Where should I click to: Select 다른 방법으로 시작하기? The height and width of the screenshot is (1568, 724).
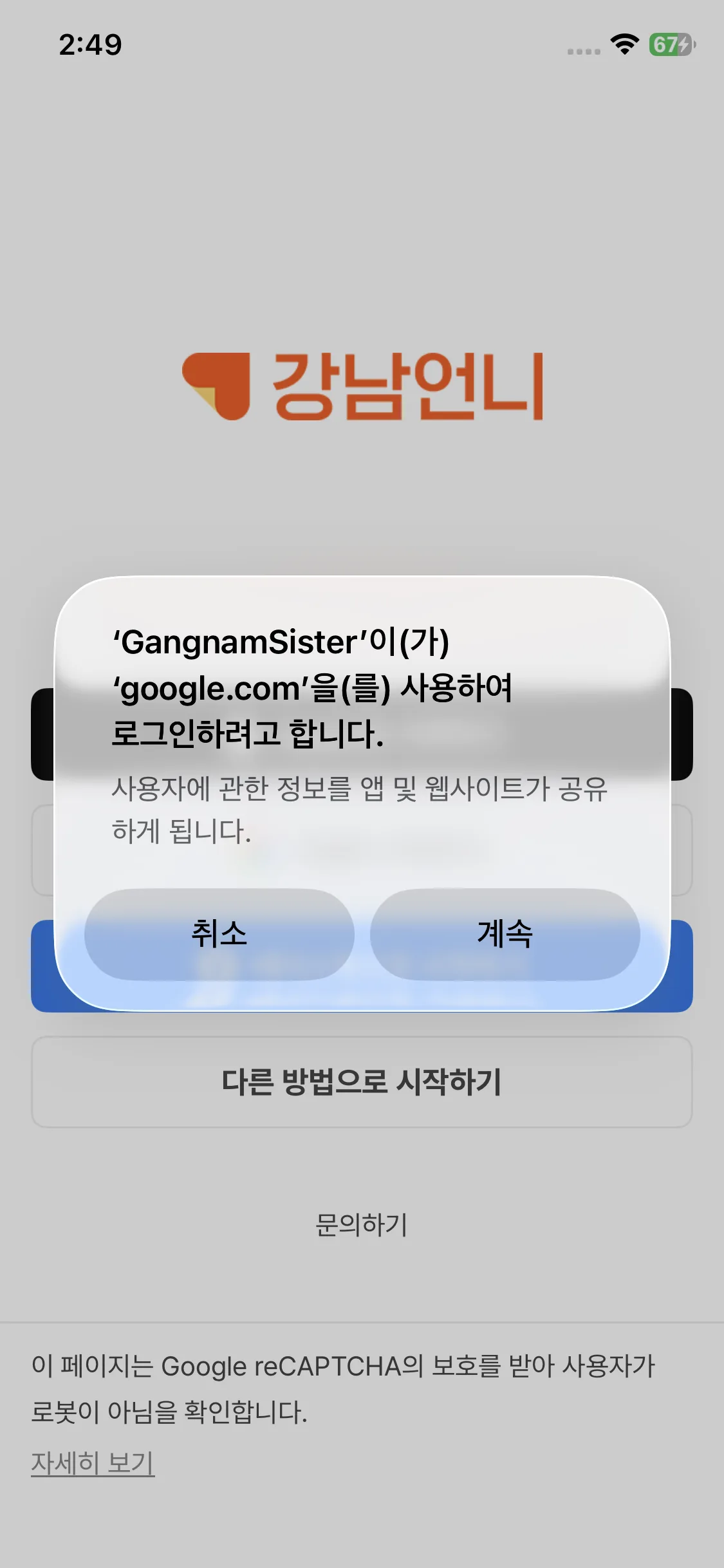(x=362, y=1082)
